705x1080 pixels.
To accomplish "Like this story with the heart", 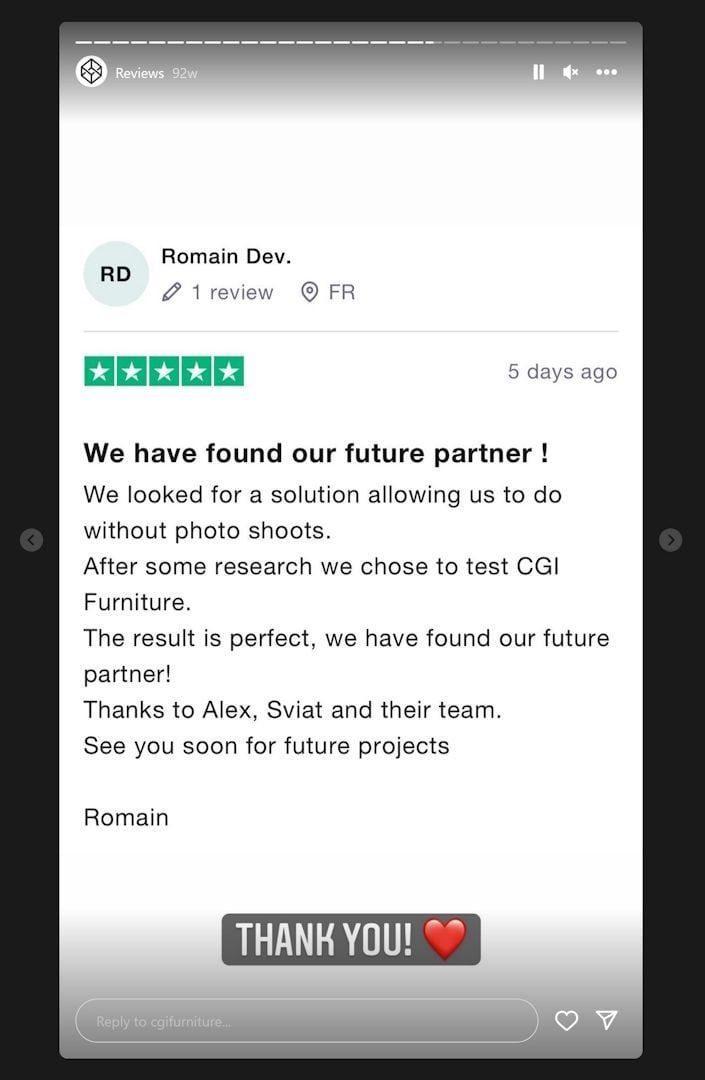I will 567,1020.
